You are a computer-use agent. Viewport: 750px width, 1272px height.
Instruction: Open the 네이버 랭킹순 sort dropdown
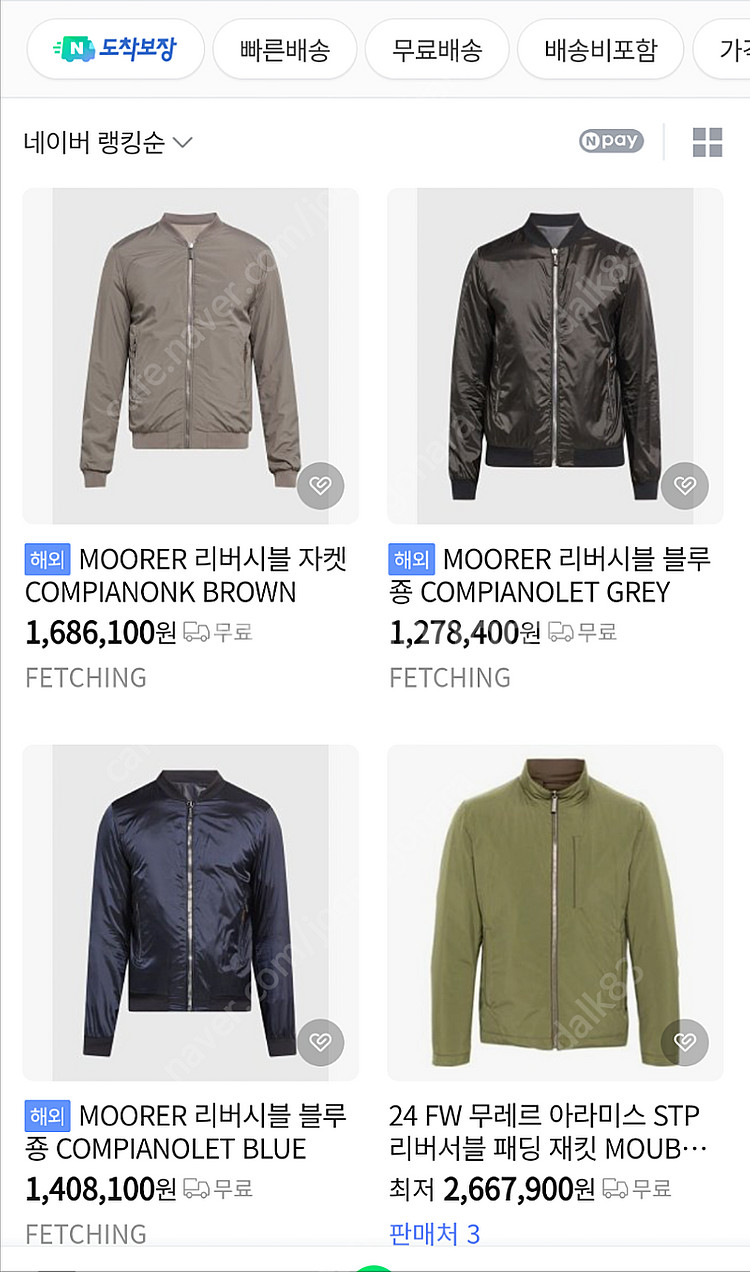tap(108, 142)
